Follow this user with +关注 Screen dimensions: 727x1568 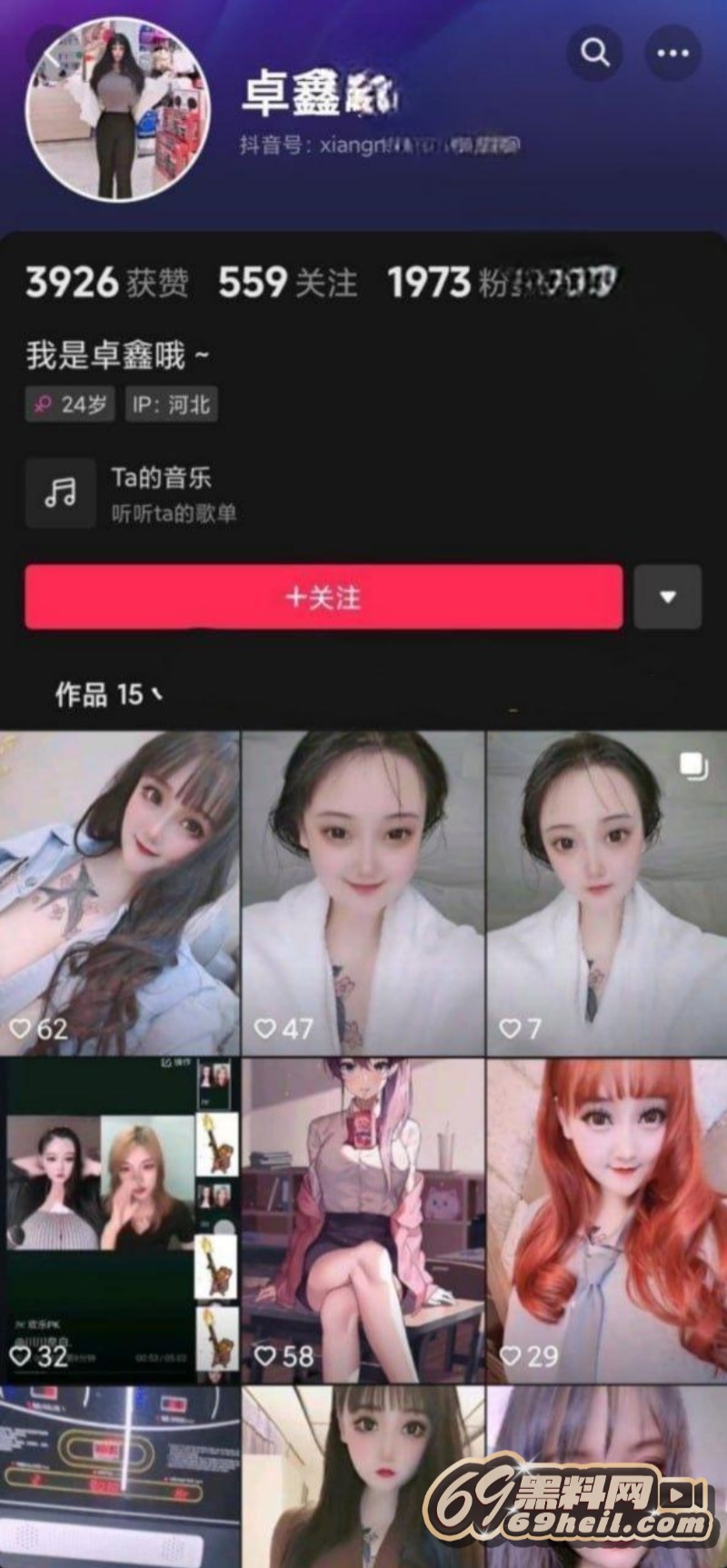click(324, 597)
